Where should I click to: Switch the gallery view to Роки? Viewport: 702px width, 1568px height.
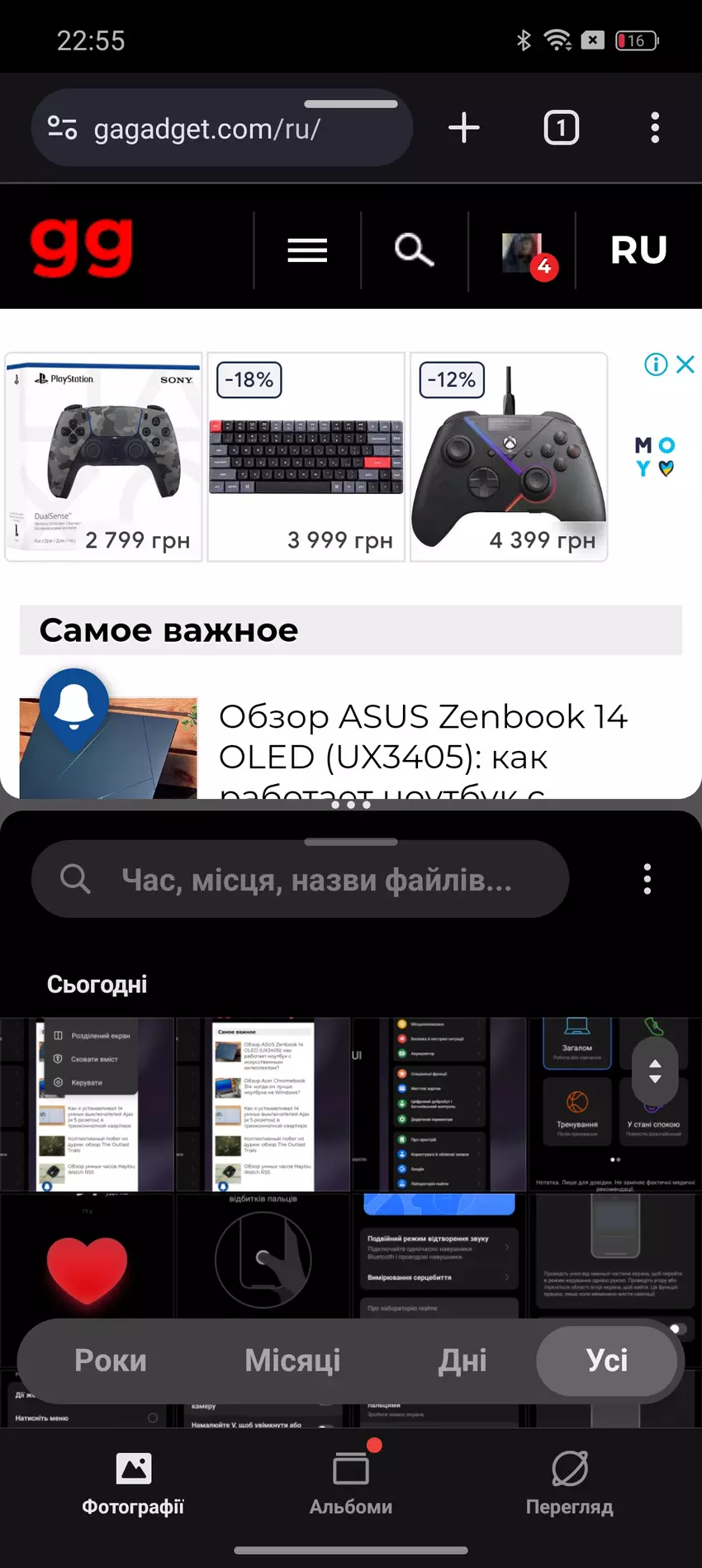(x=111, y=1361)
